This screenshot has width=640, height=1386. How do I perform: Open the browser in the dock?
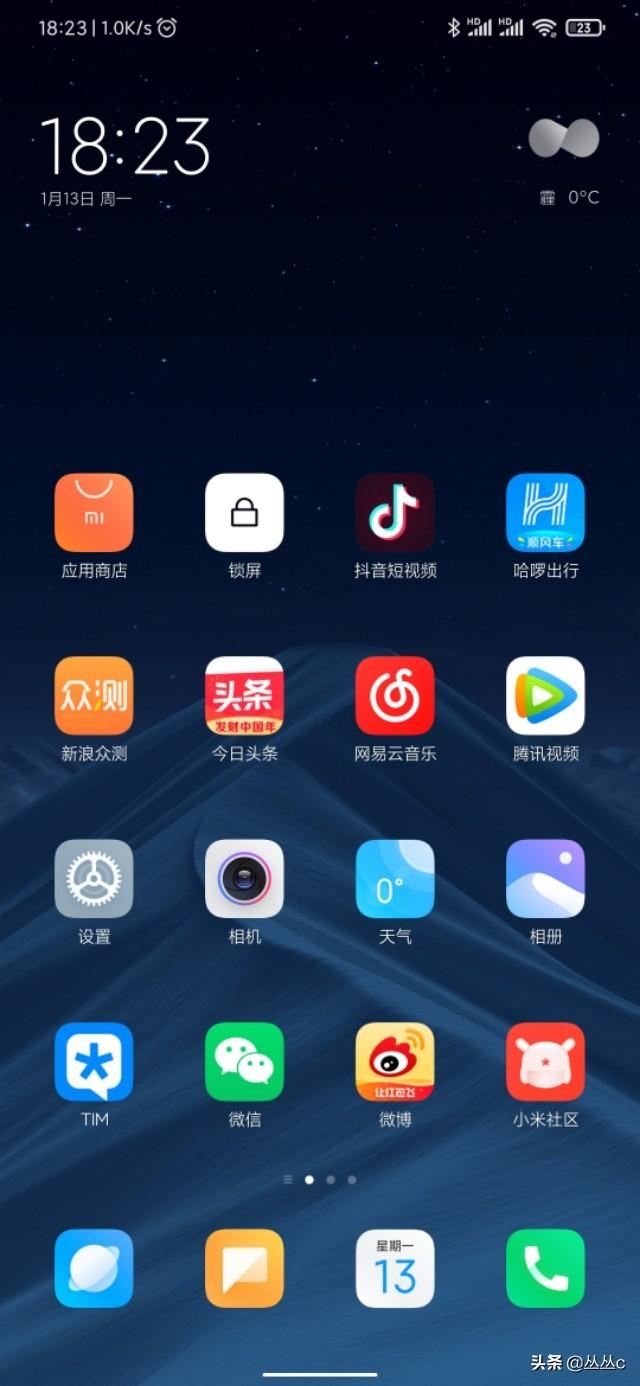pyautogui.click(x=94, y=1268)
